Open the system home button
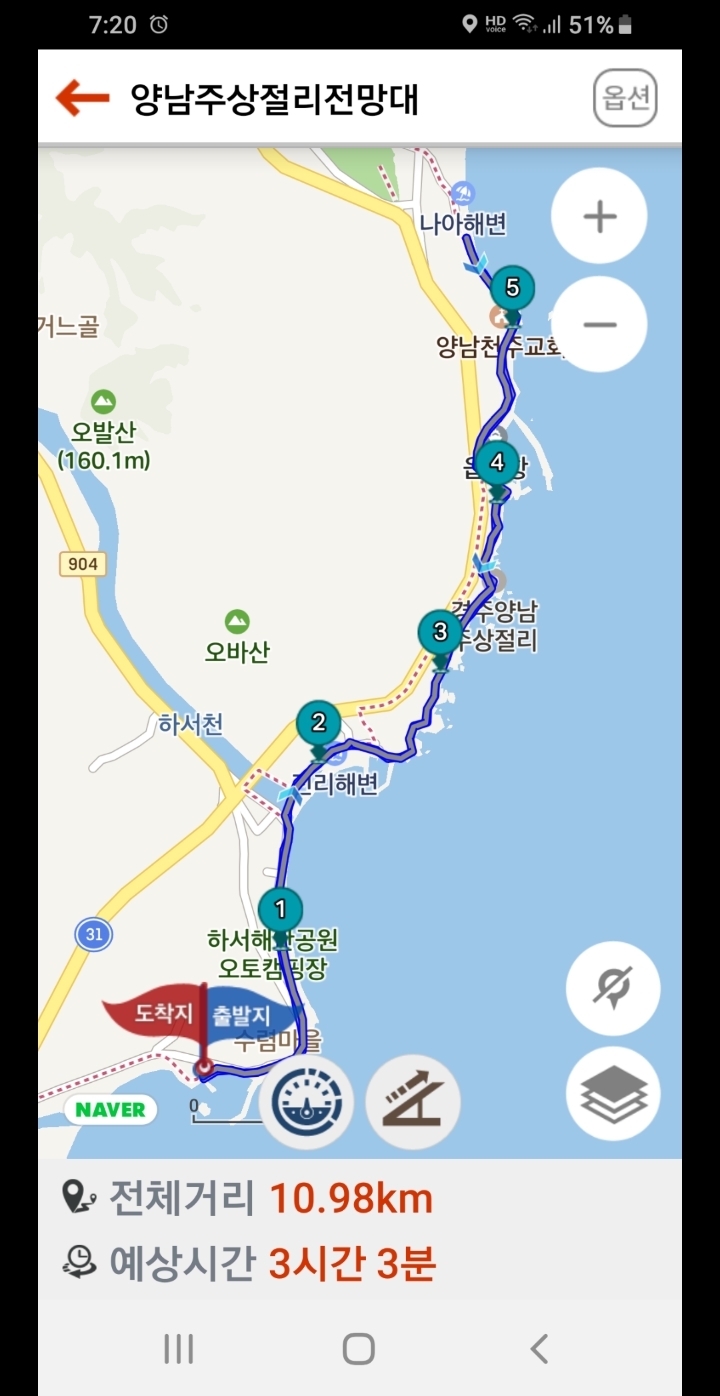This screenshot has height=1396, width=720. coord(358,1349)
